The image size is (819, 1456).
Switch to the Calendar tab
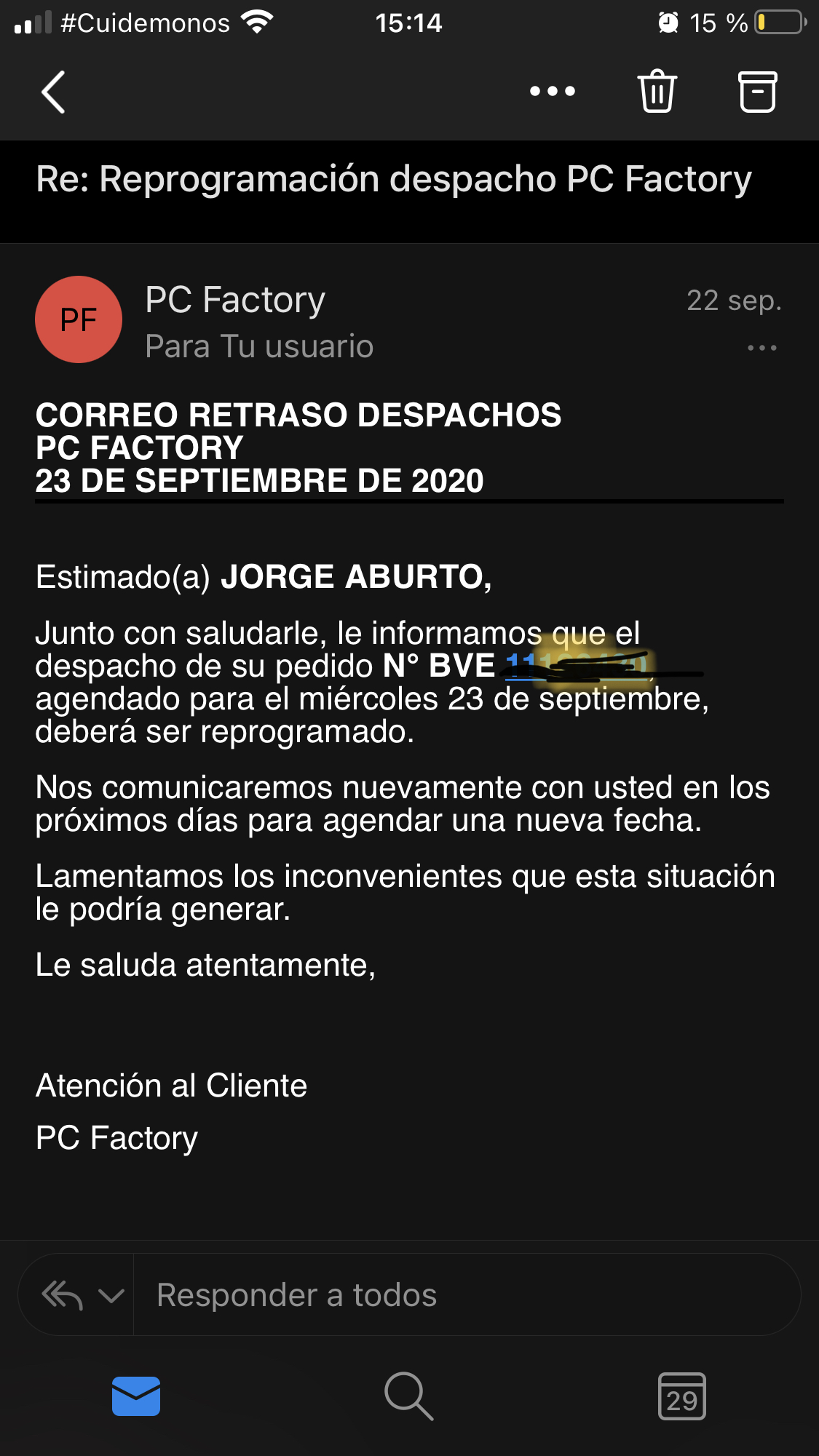pos(682,1396)
